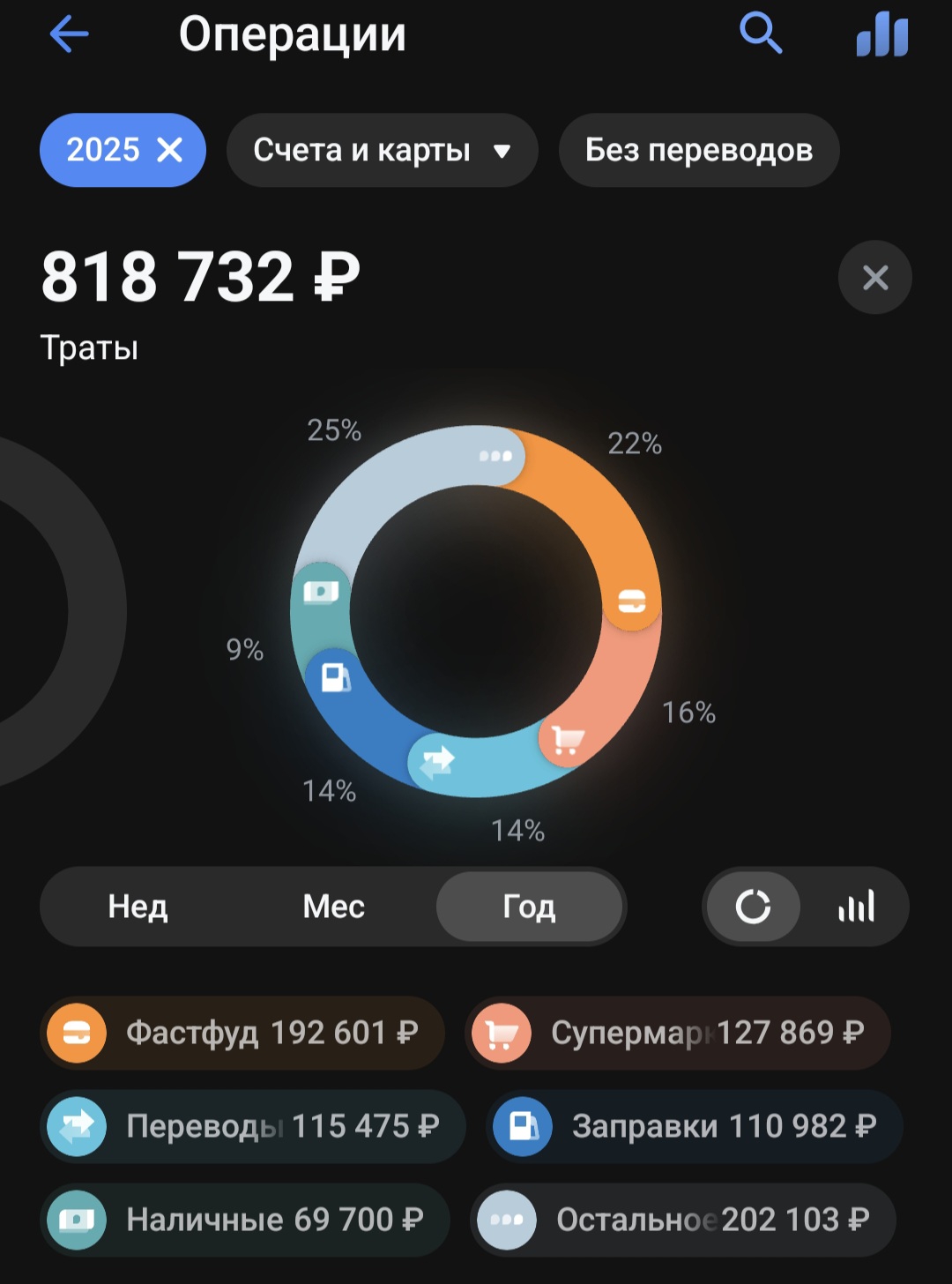
Task: Select the Без переводов chip
Action: 699,151
